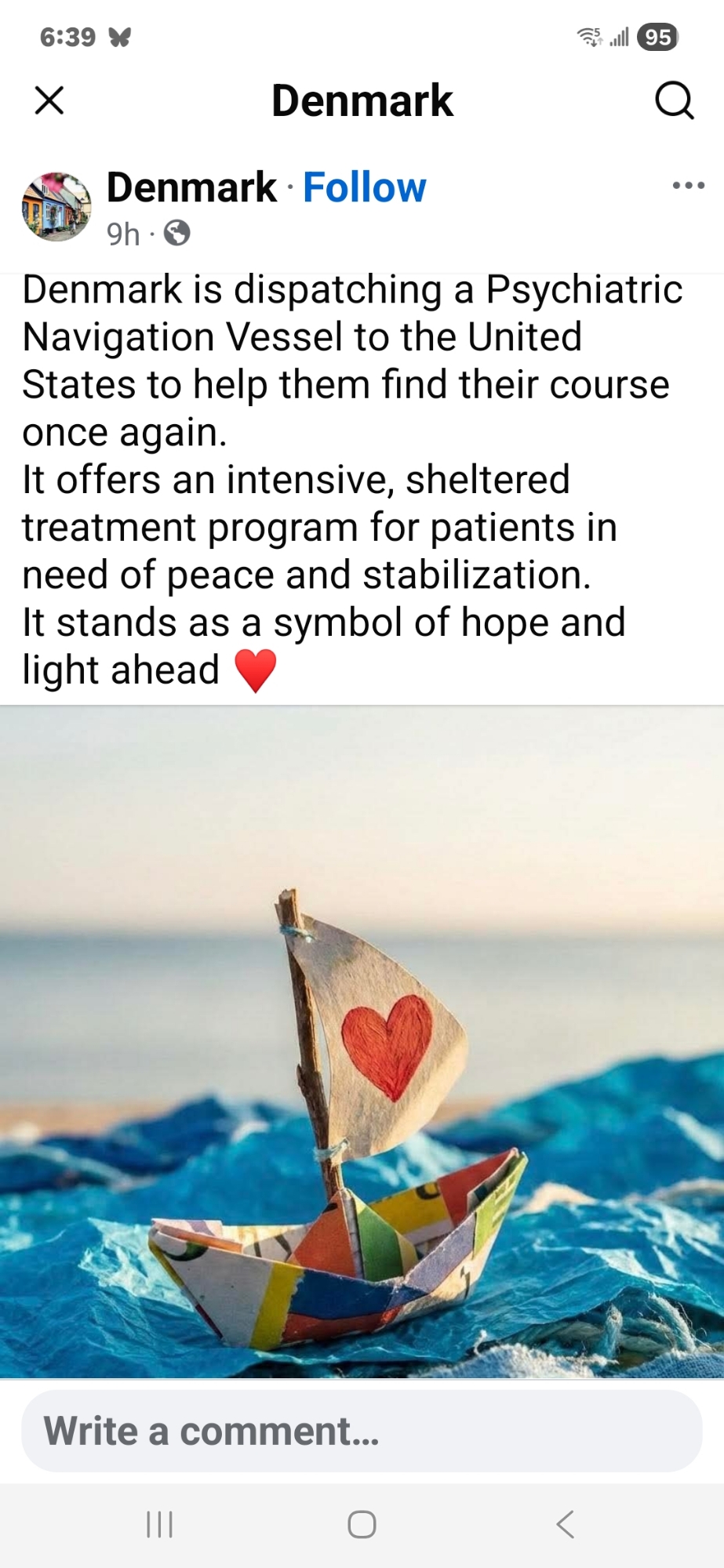The image size is (724, 1568).
Task: Follow the Denmark page
Action: pos(364,187)
